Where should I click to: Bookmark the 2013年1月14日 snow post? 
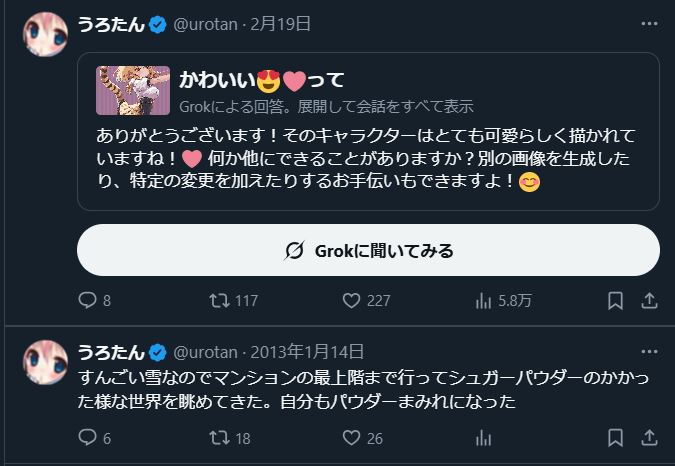point(616,438)
